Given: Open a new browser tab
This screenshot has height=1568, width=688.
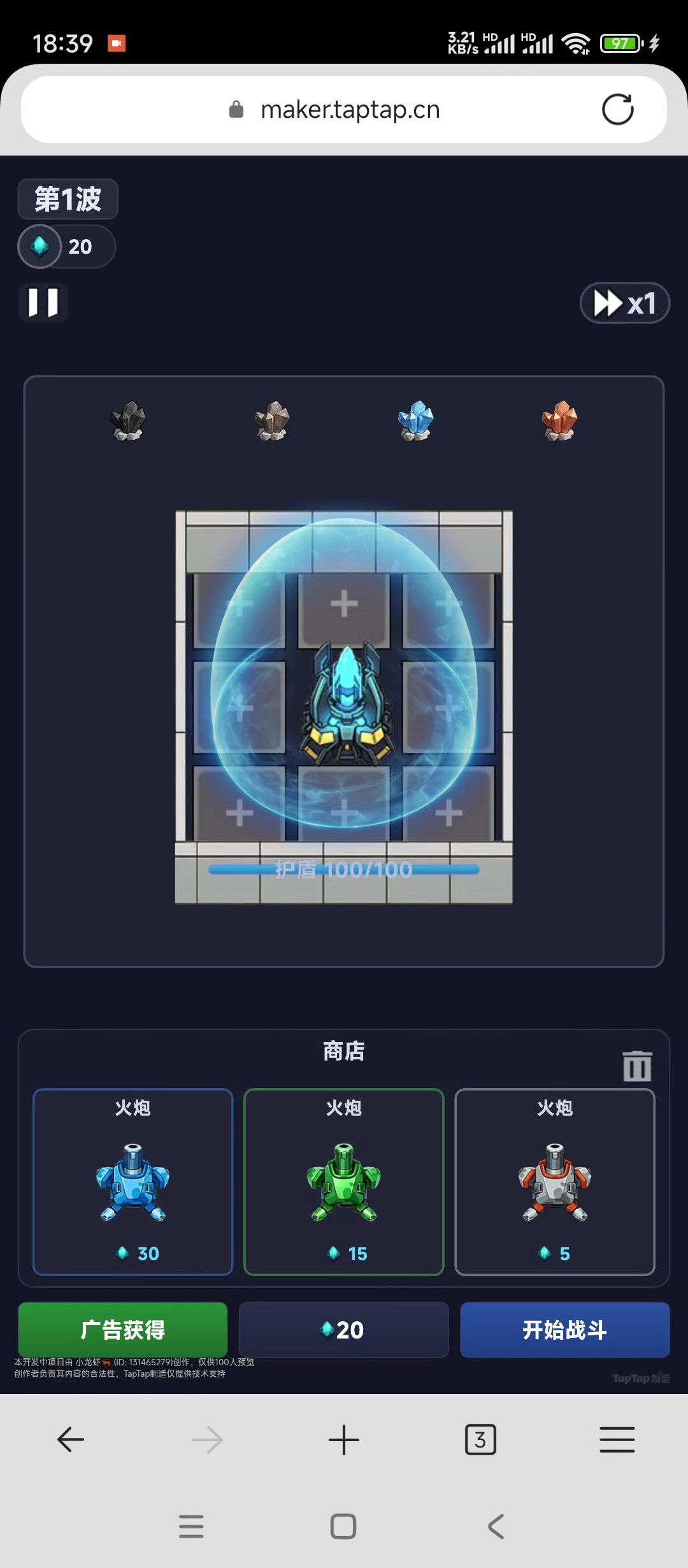Looking at the screenshot, I should (344, 1439).
